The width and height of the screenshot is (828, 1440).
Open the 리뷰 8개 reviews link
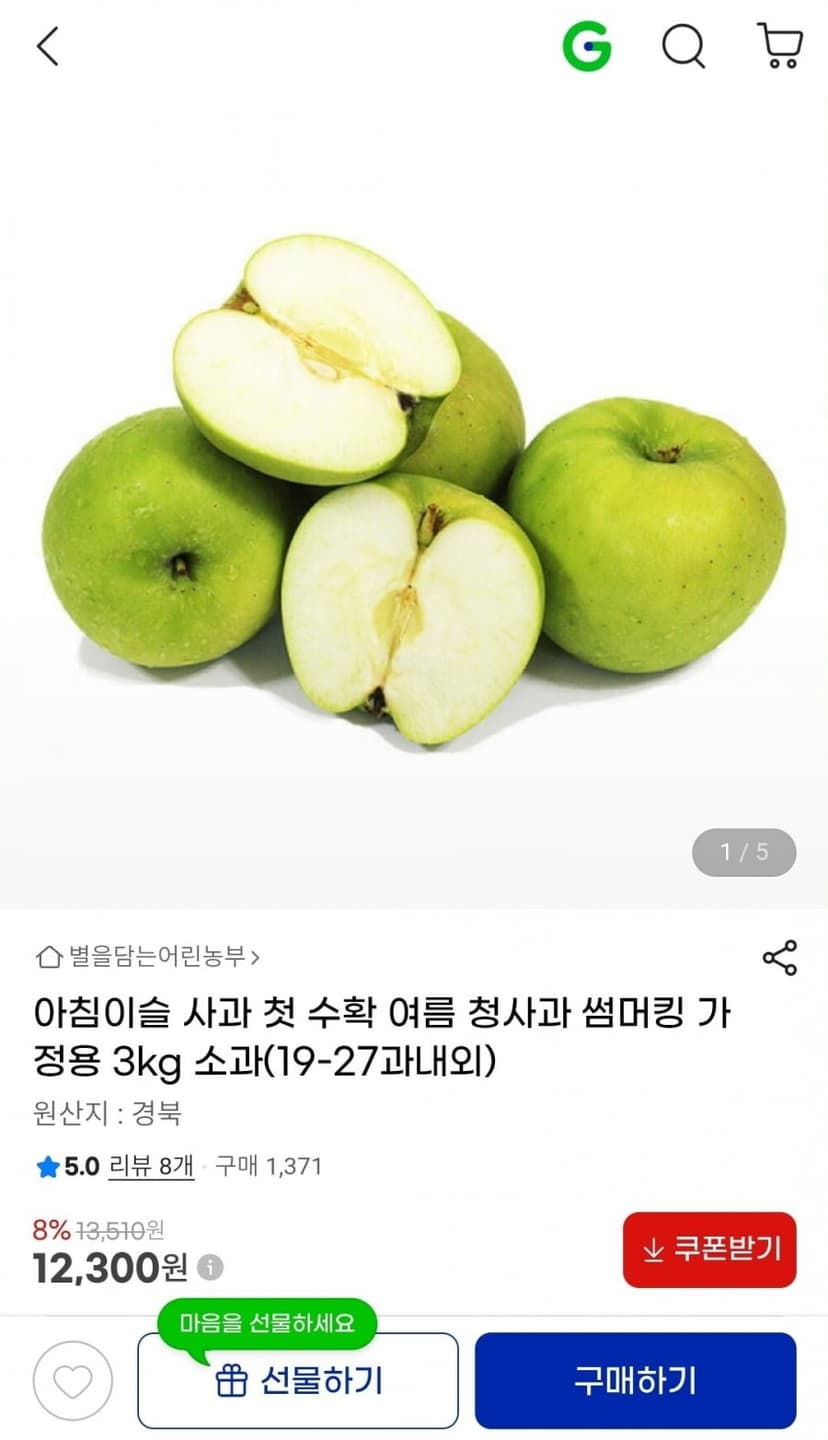151,1166
